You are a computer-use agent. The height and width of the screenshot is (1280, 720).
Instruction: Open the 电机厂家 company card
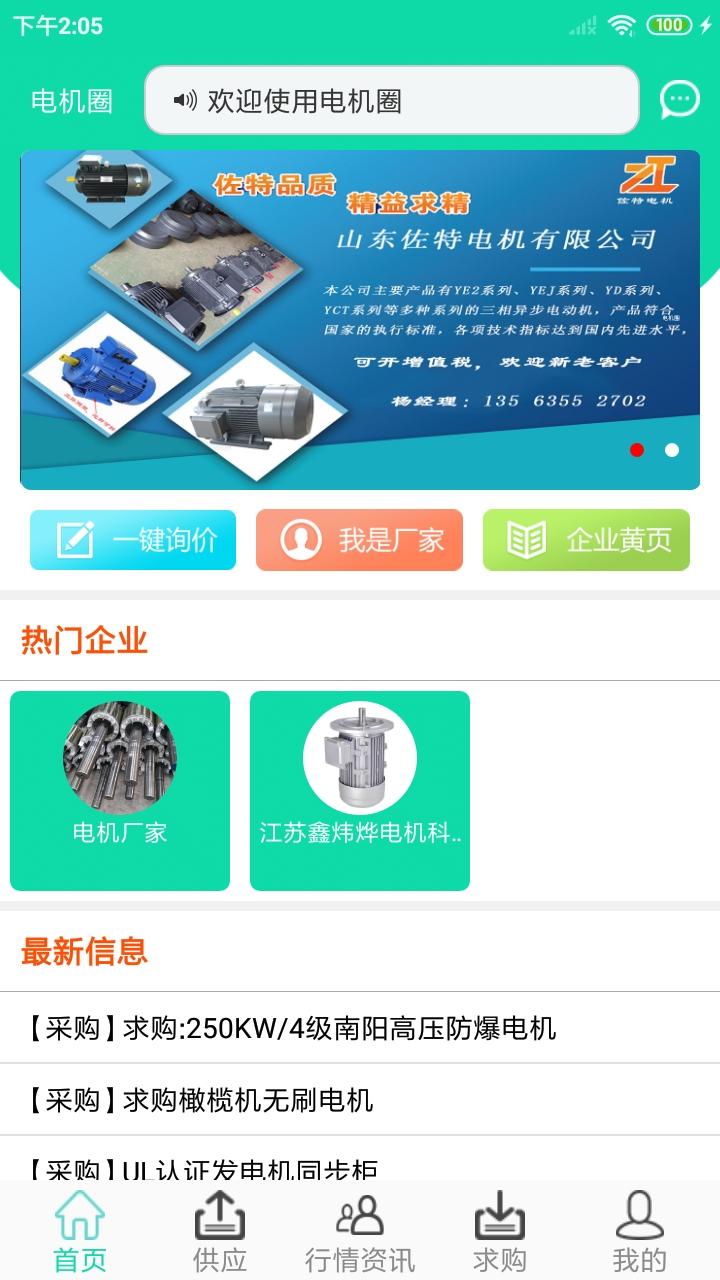click(x=120, y=790)
